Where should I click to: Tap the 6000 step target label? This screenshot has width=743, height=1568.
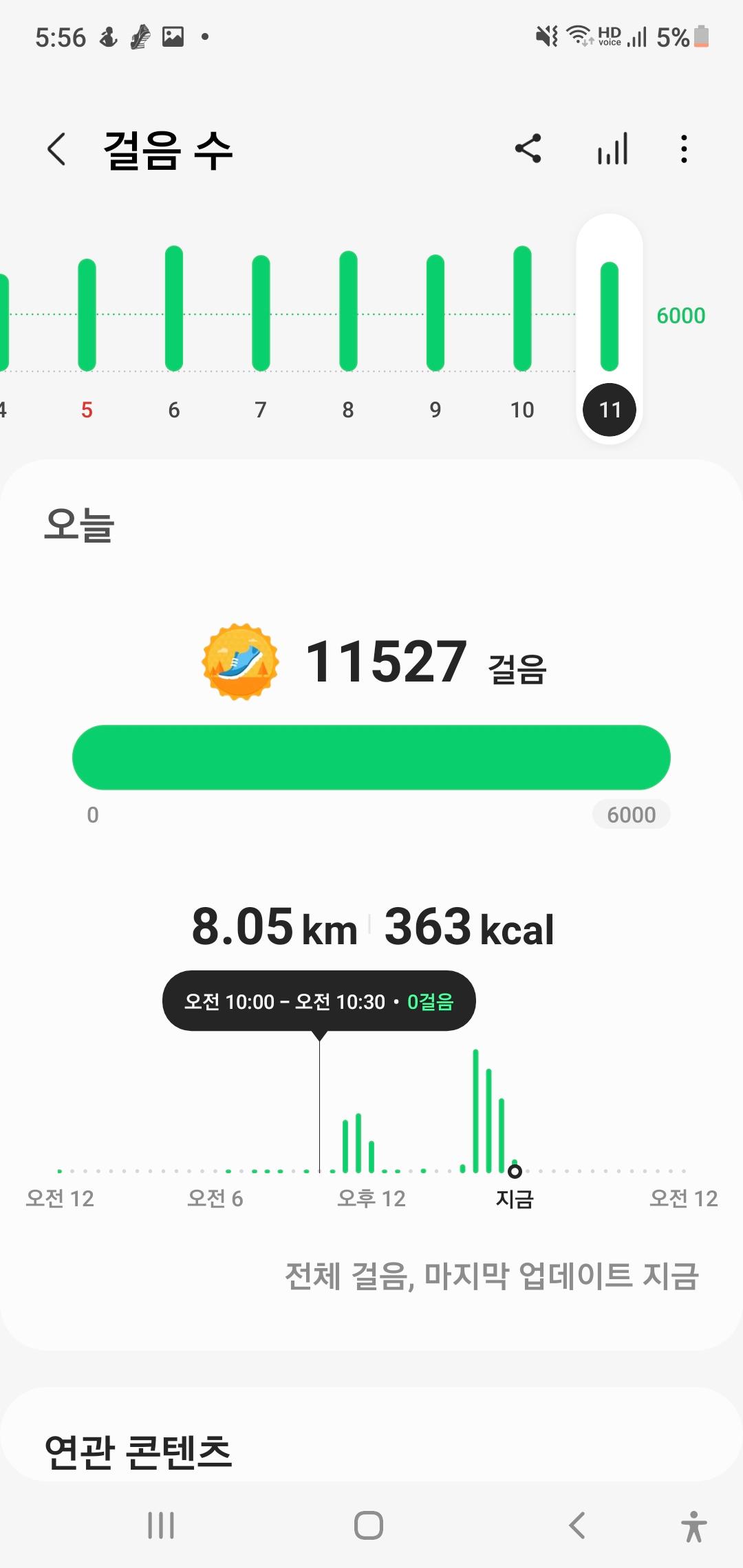coord(631,815)
